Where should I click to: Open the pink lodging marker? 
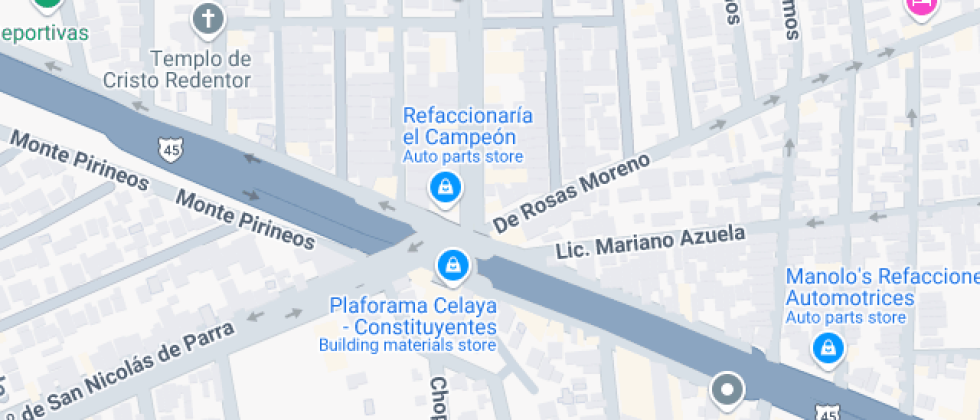tap(920, 6)
